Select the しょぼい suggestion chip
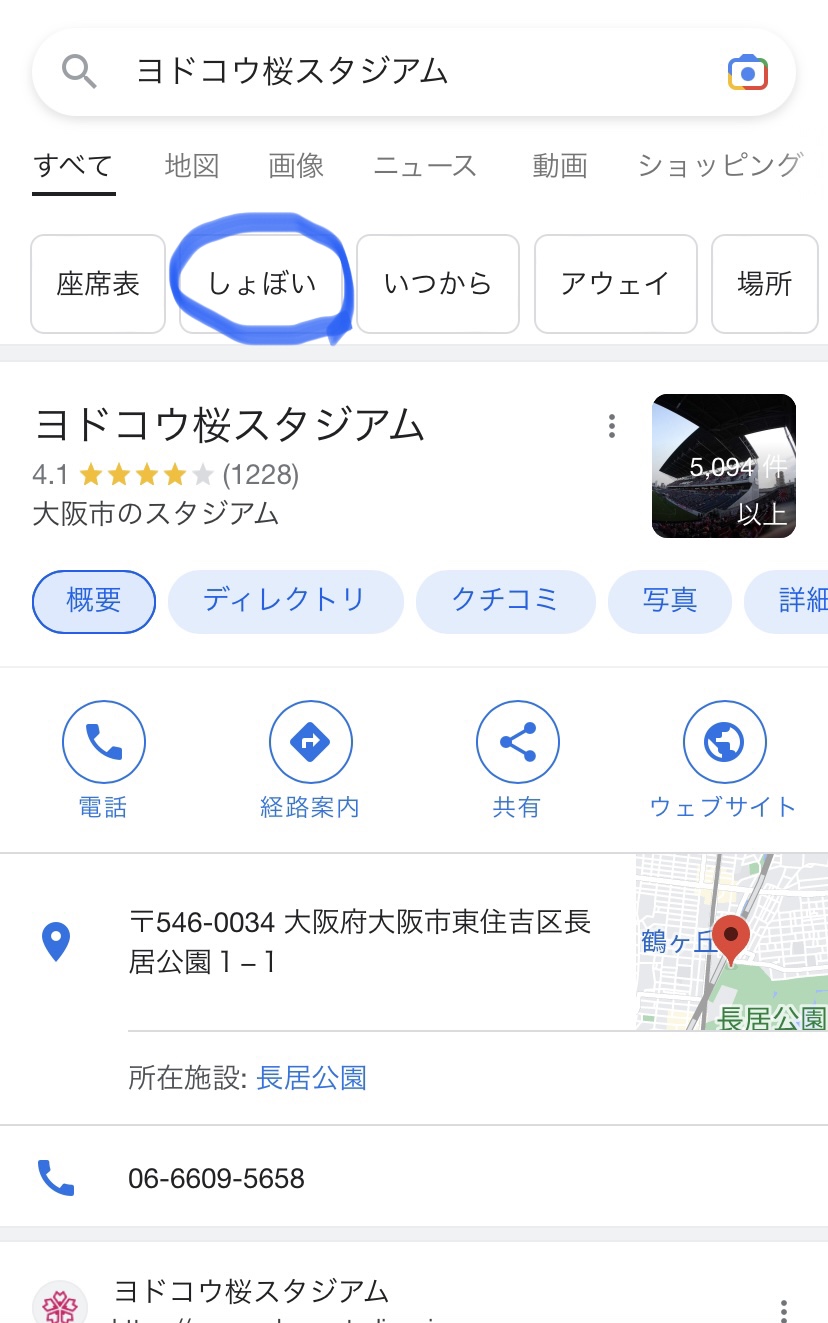 point(262,284)
